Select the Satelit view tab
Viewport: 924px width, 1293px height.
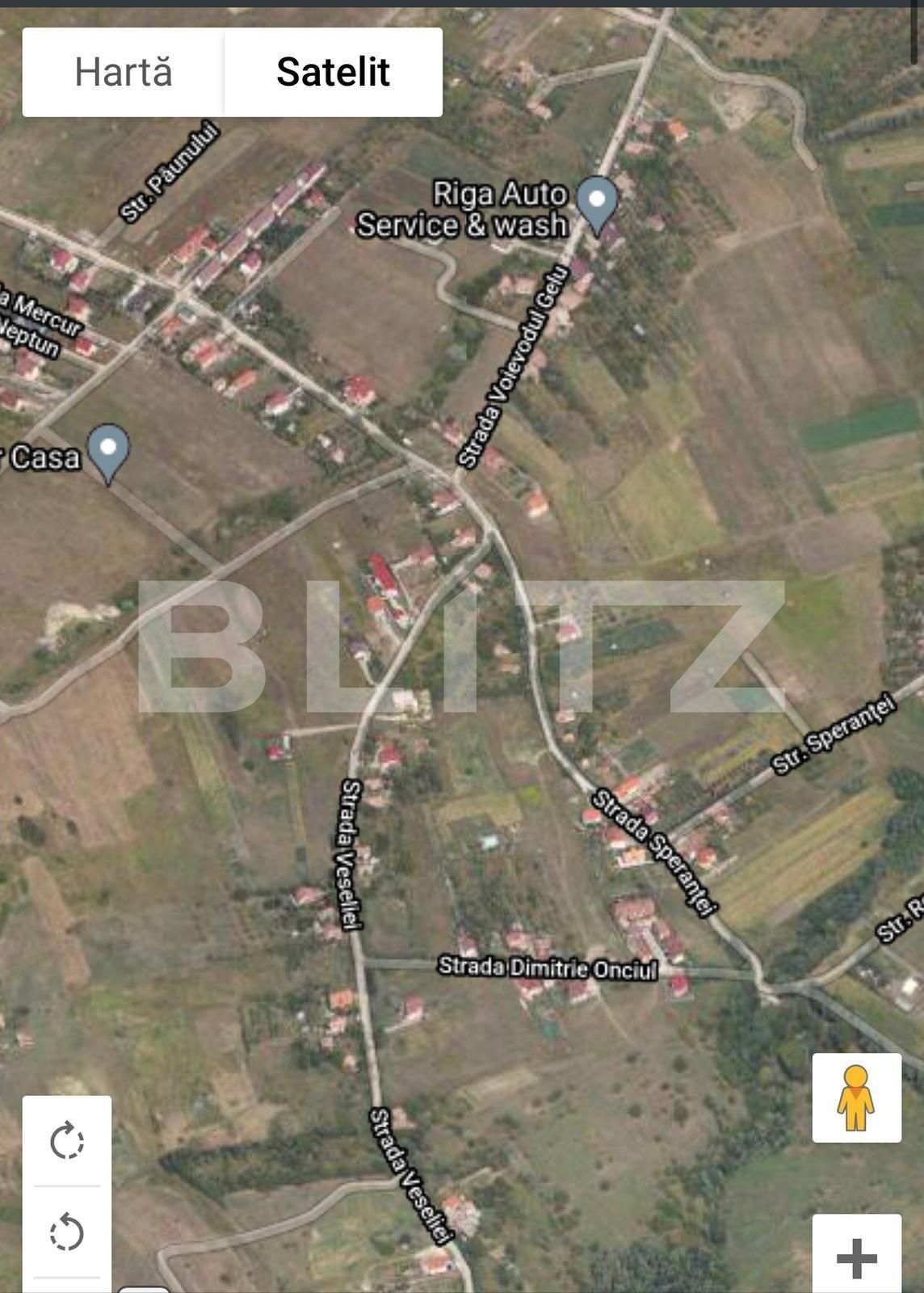point(333,72)
